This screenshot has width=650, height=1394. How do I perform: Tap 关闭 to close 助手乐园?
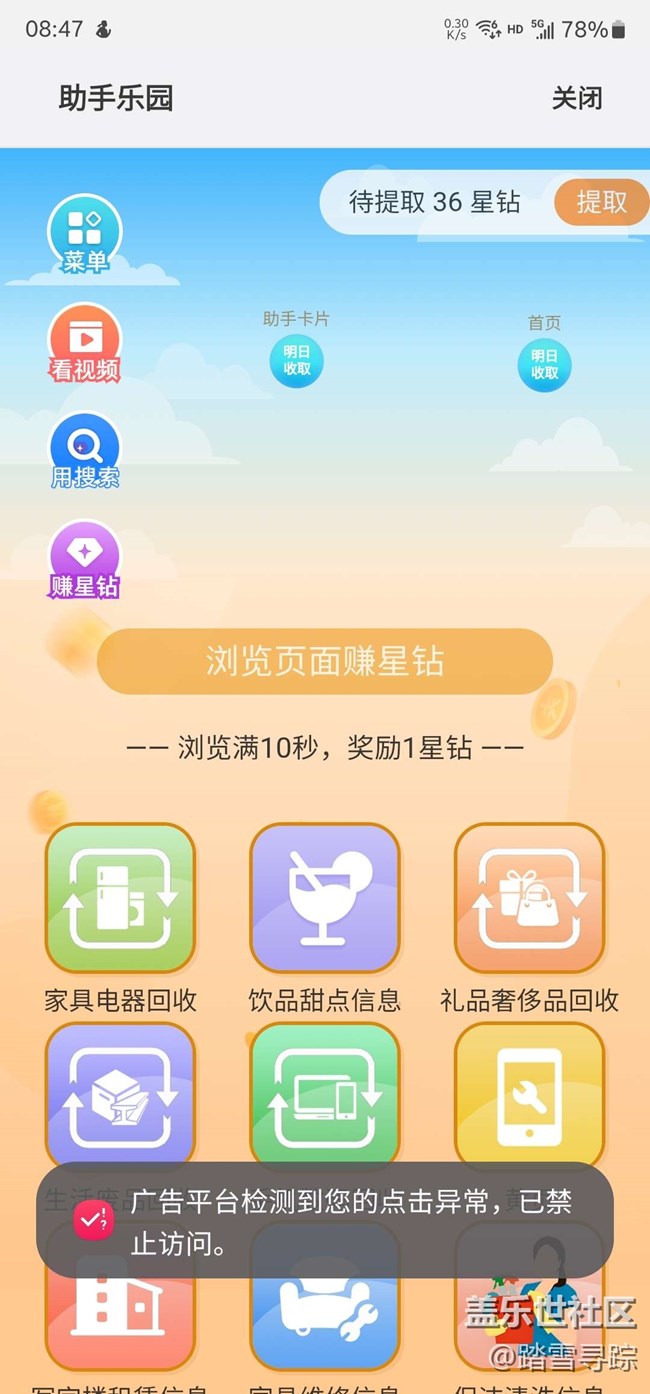[x=577, y=98]
